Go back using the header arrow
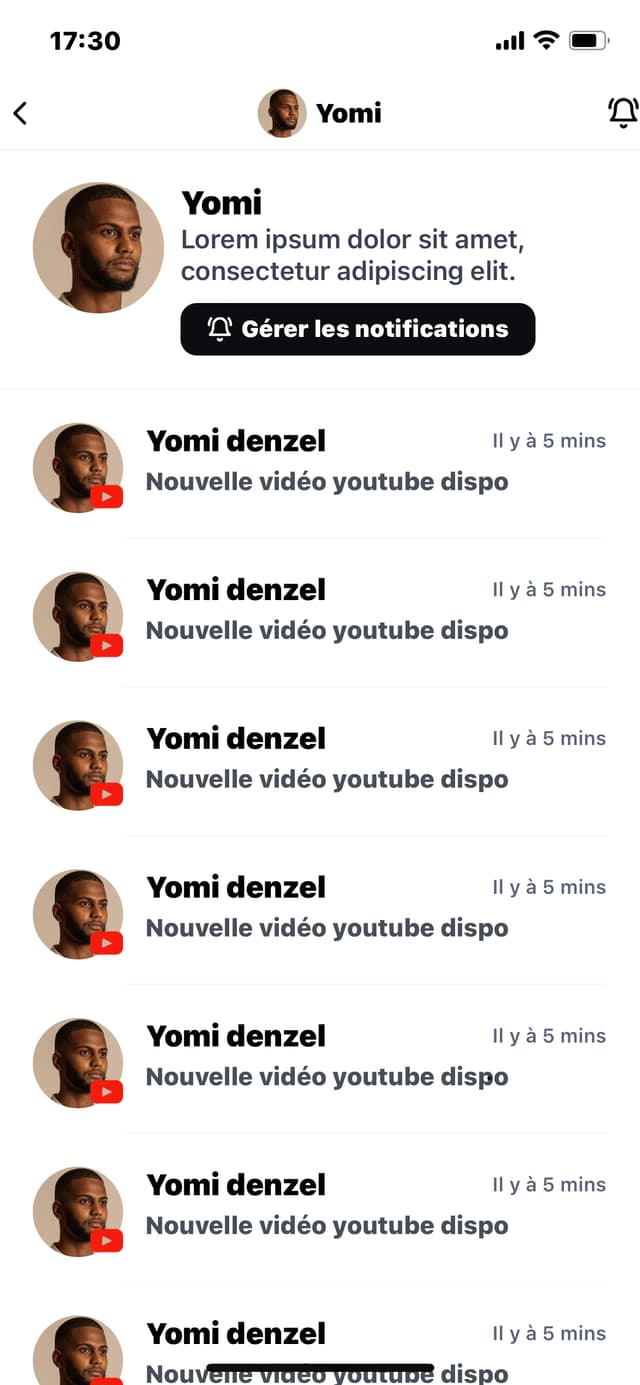This screenshot has width=640, height=1385. pyautogui.click(x=21, y=113)
